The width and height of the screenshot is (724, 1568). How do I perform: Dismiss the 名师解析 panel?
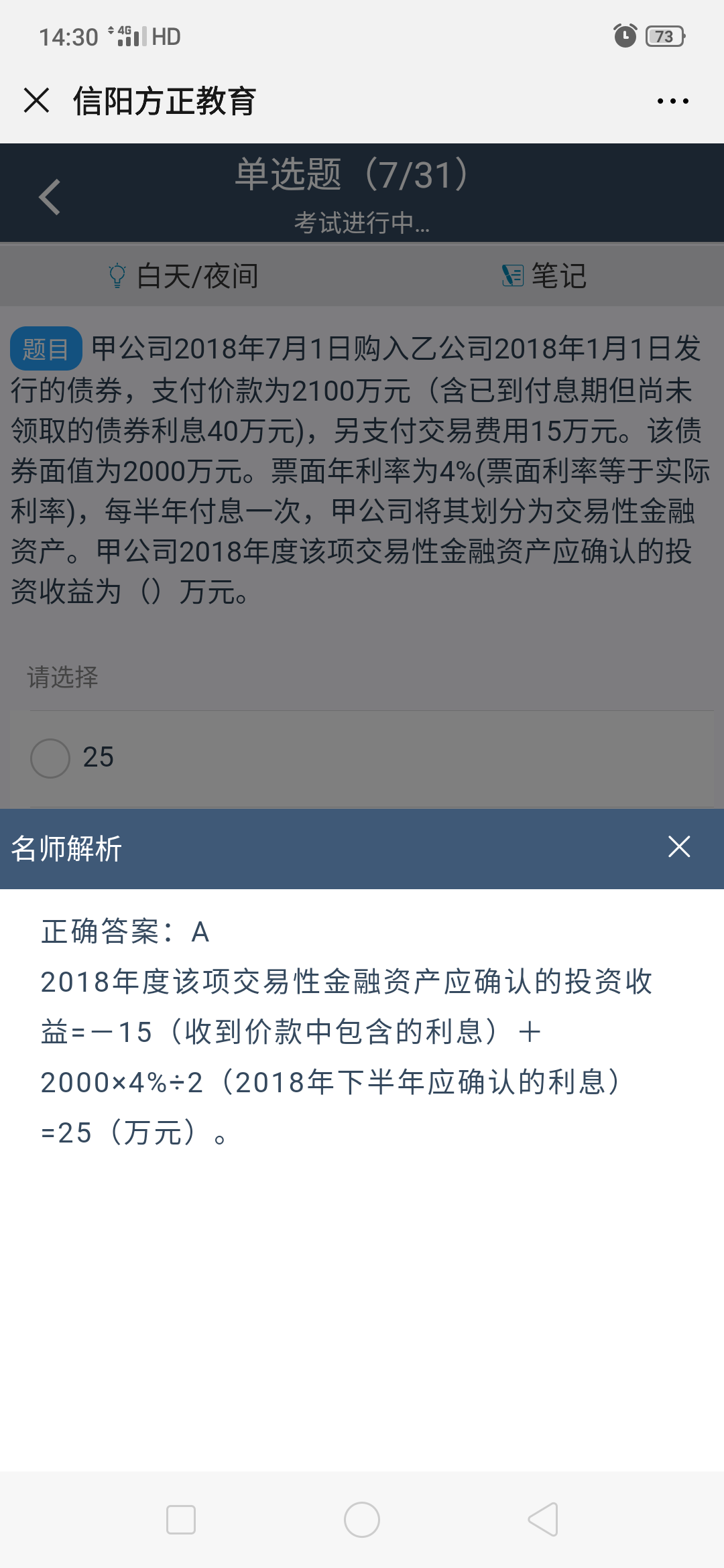678,847
